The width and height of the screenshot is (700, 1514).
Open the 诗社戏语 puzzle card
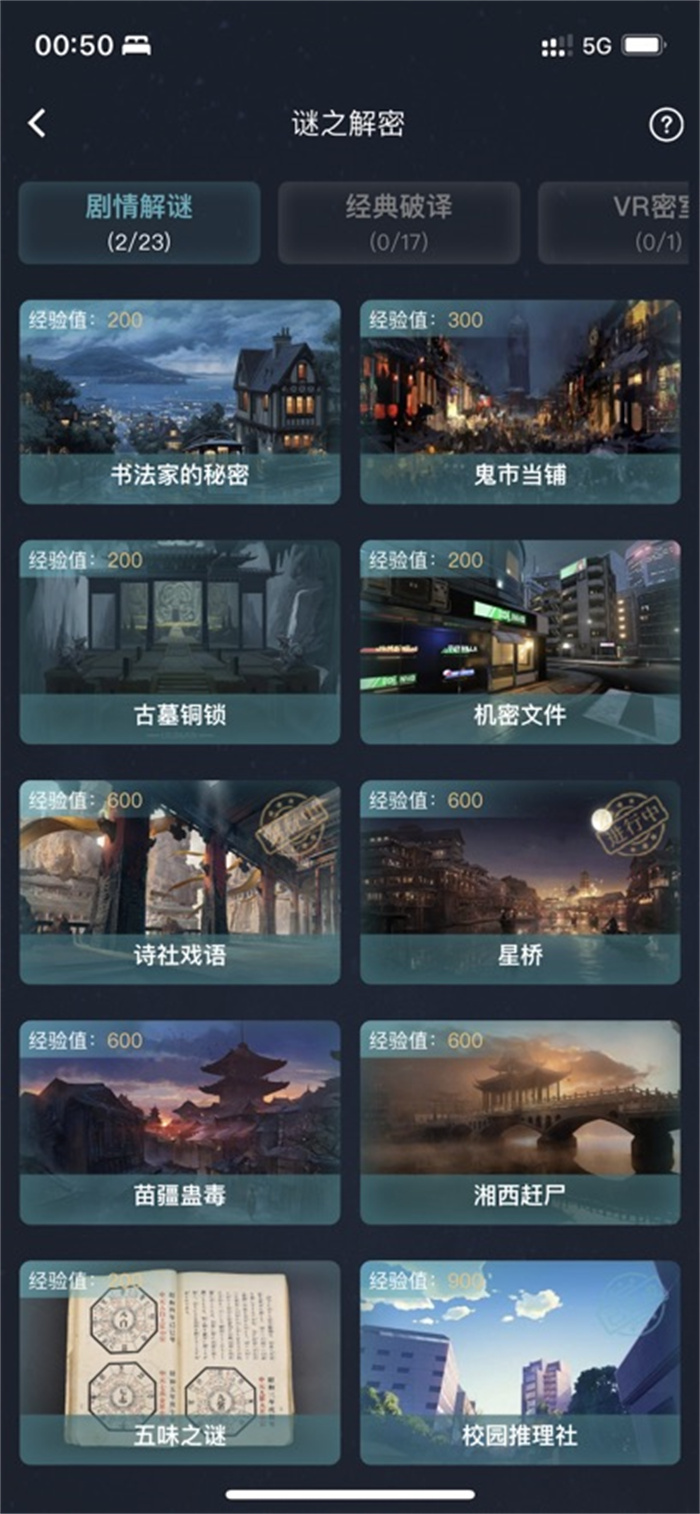tap(180, 882)
